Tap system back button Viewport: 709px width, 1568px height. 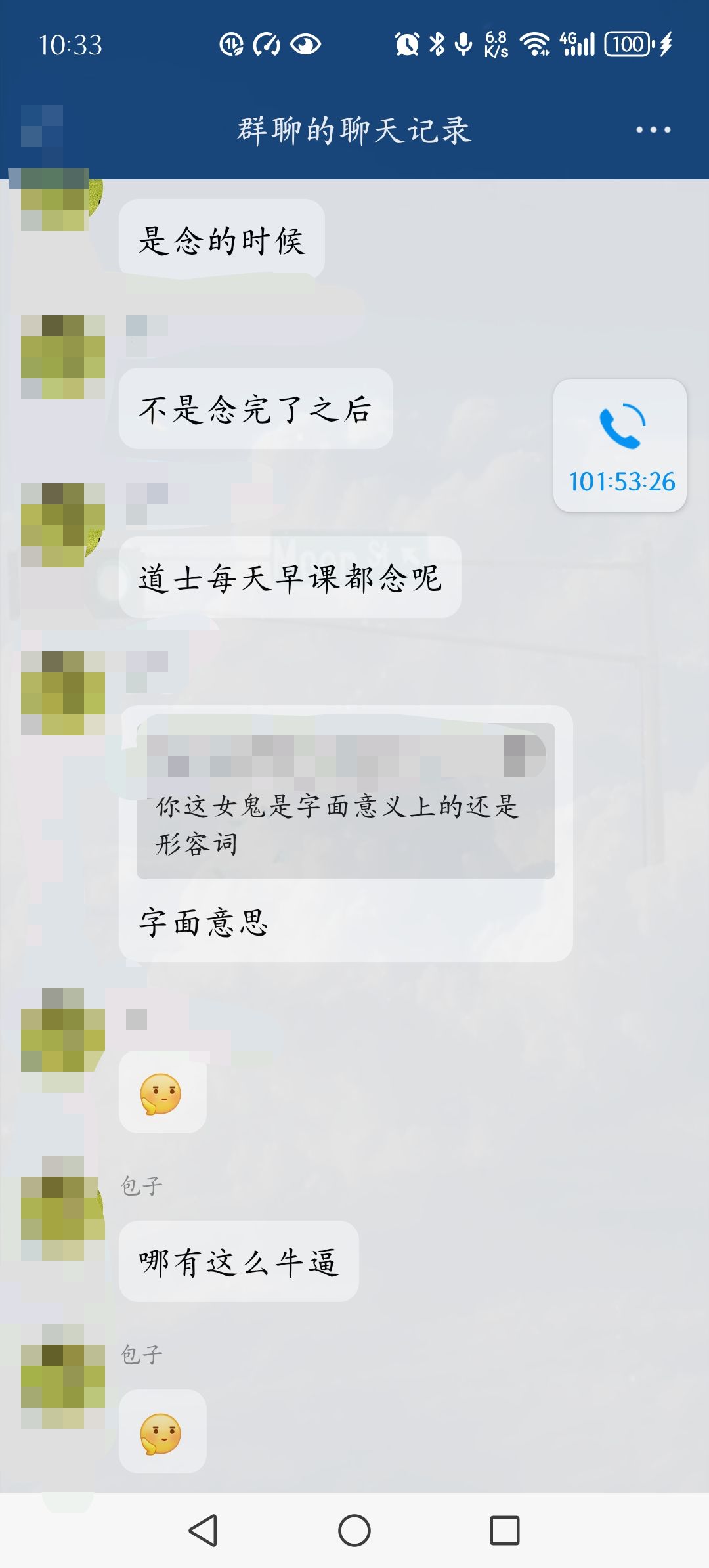[203, 1531]
